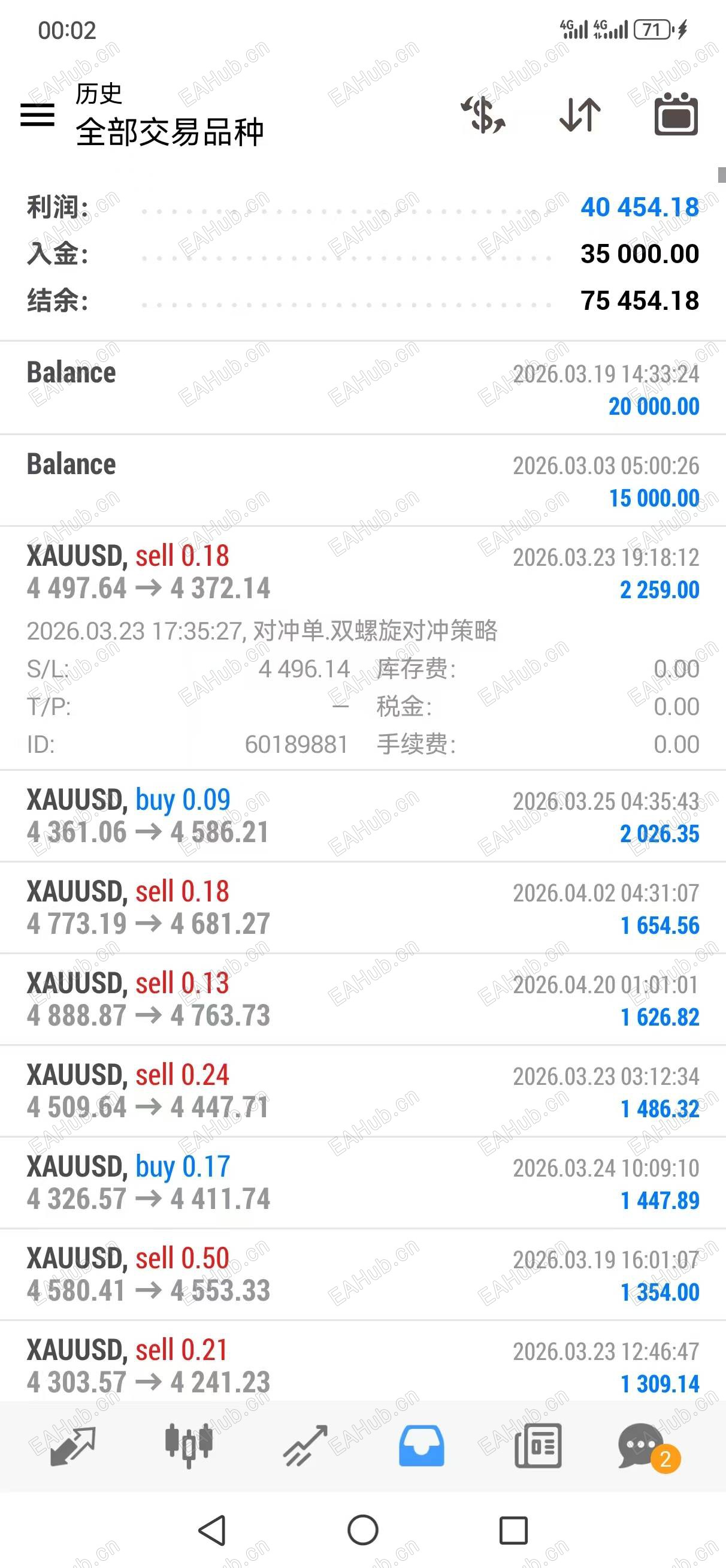
Task: Switch to the Trade tab
Action: tap(305, 1445)
